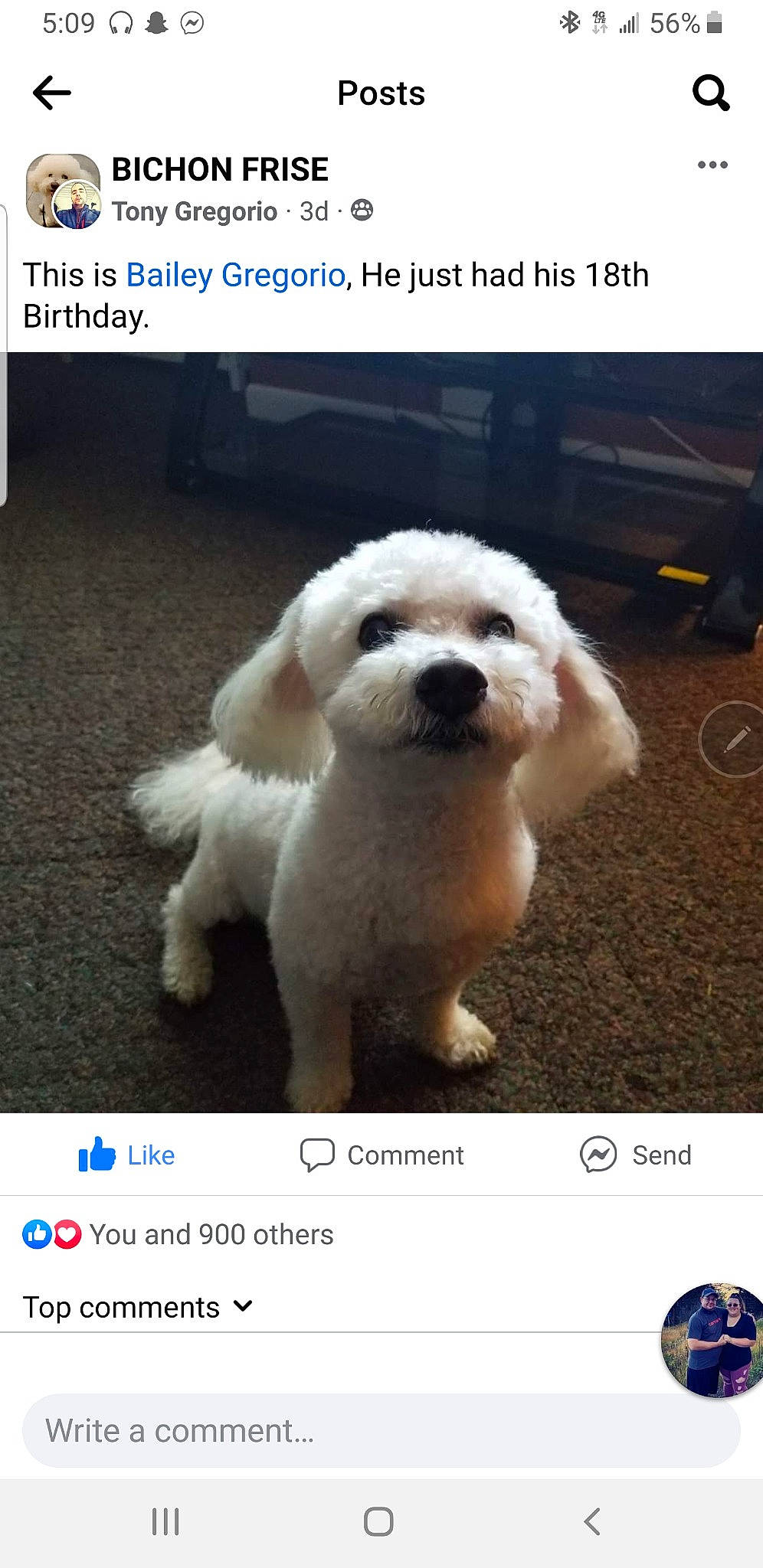763x1568 pixels.
Task: Expand the Top comments sort dropdown
Action: [x=134, y=1308]
